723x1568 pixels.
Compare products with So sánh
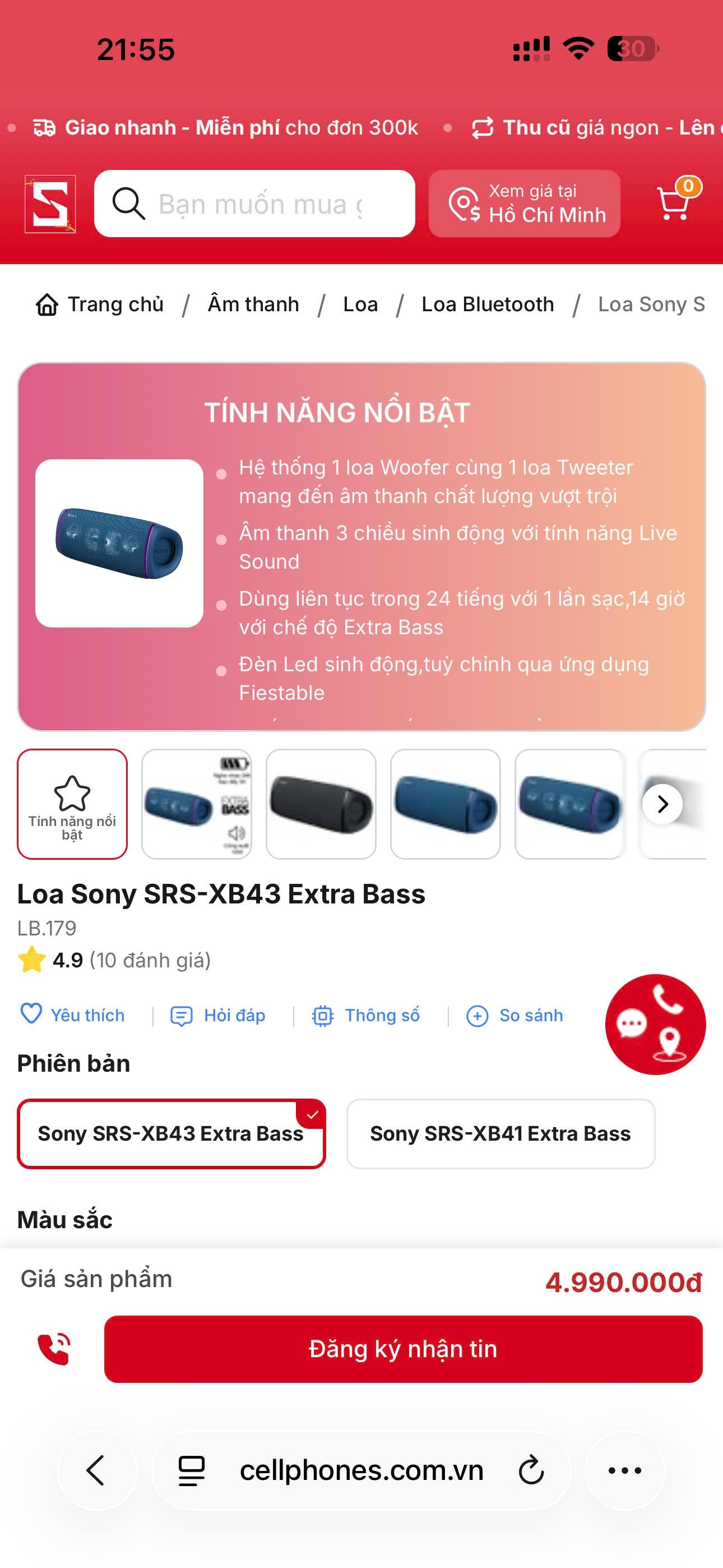pos(515,1015)
